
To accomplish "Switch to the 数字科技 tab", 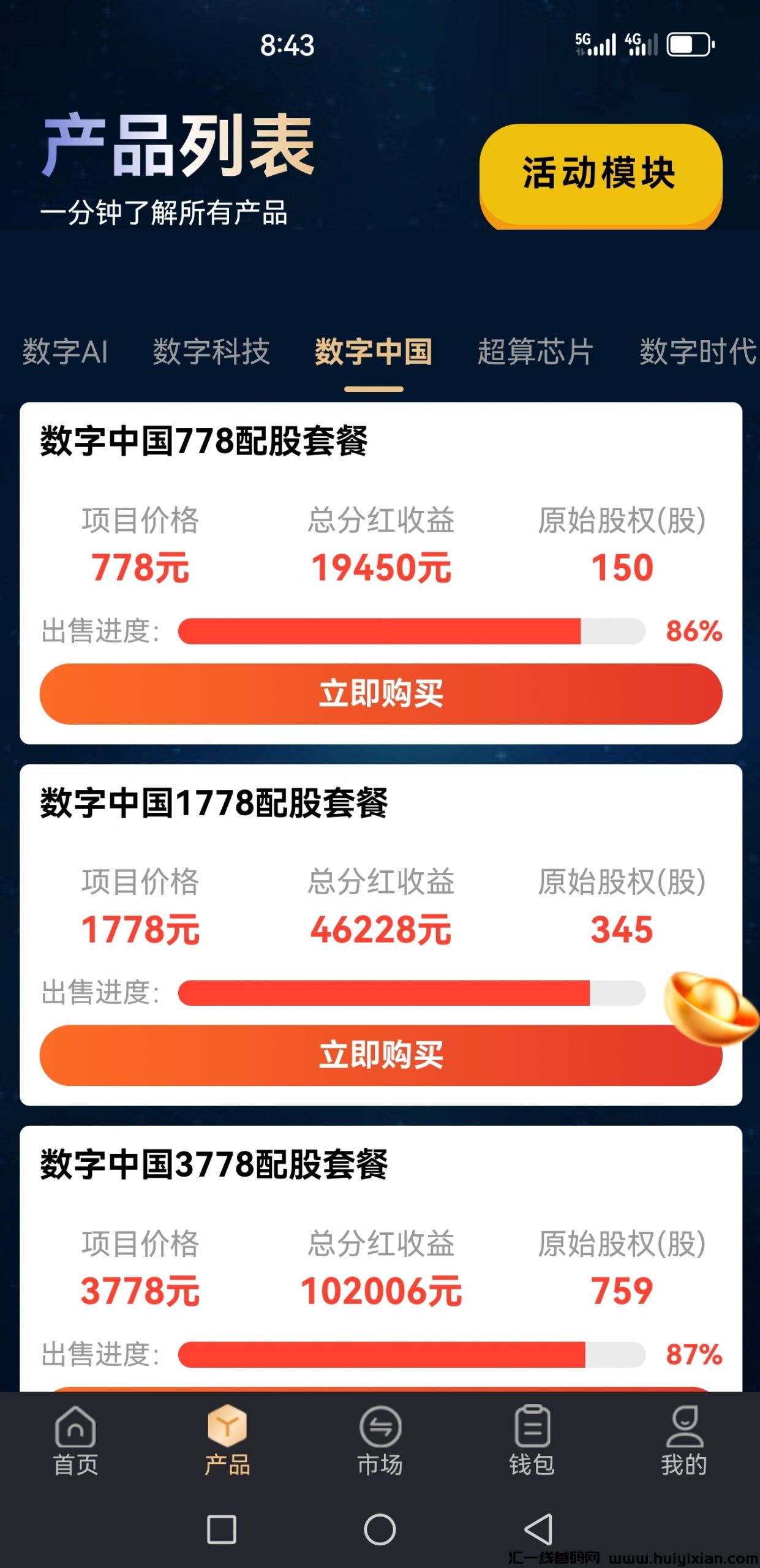I will point(211,352).
